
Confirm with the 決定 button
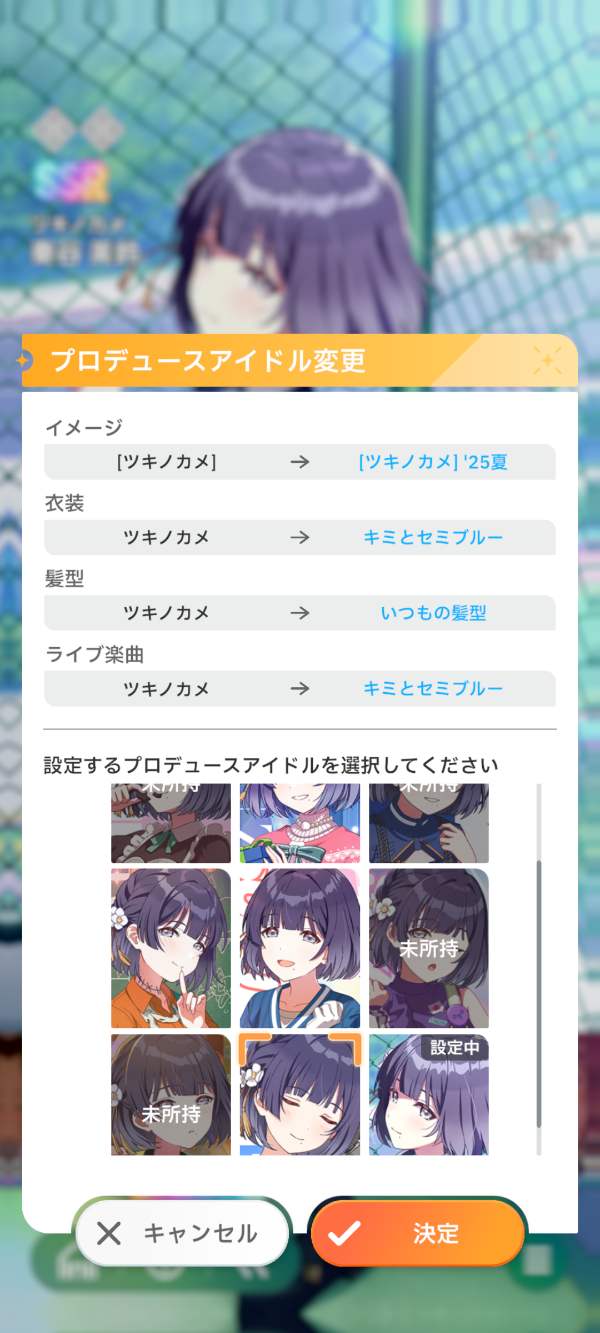click(418, 1233)
